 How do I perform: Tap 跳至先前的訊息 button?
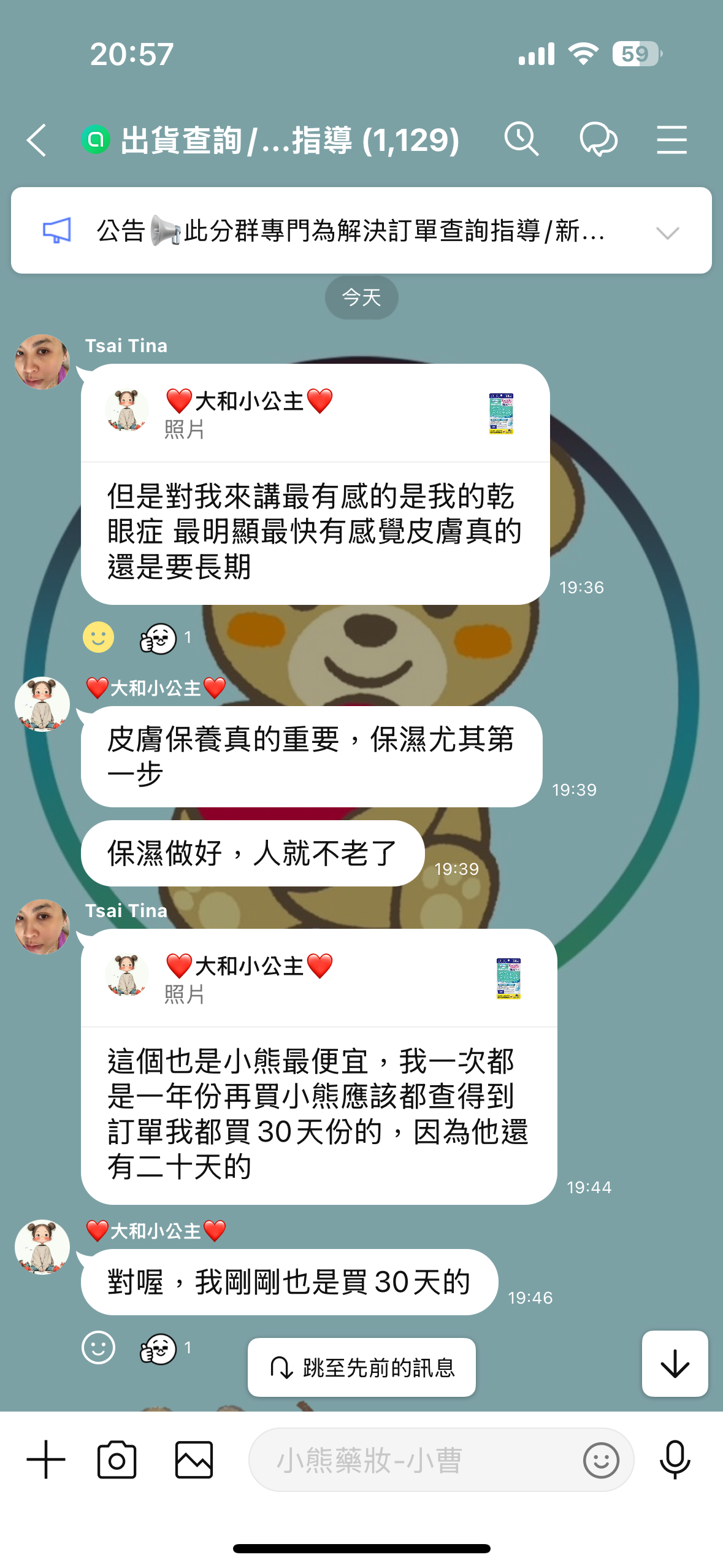coord(362,1367)
